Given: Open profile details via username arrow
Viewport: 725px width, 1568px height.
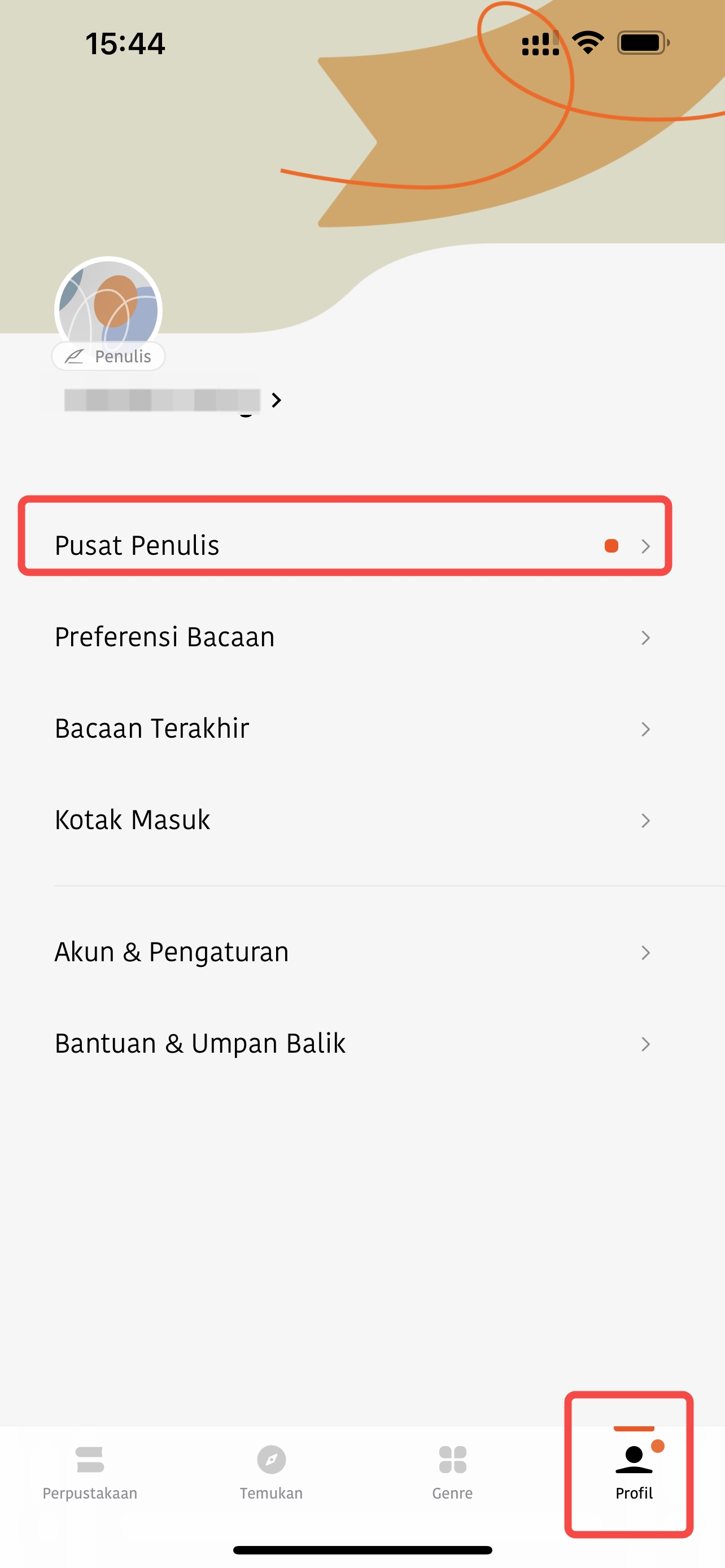Looking at the screenshot, I should (276, 401).
